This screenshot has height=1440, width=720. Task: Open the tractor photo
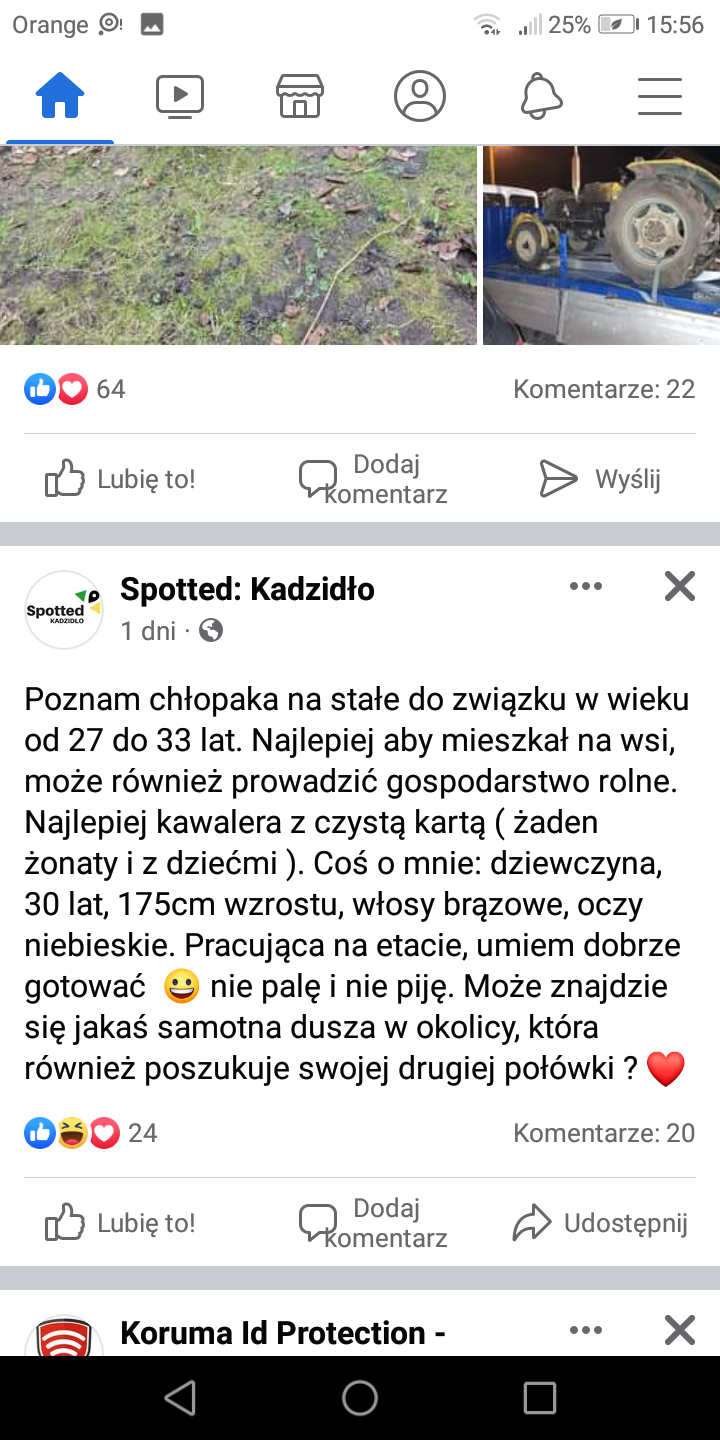pyautogui.click(x=601, y=245)
